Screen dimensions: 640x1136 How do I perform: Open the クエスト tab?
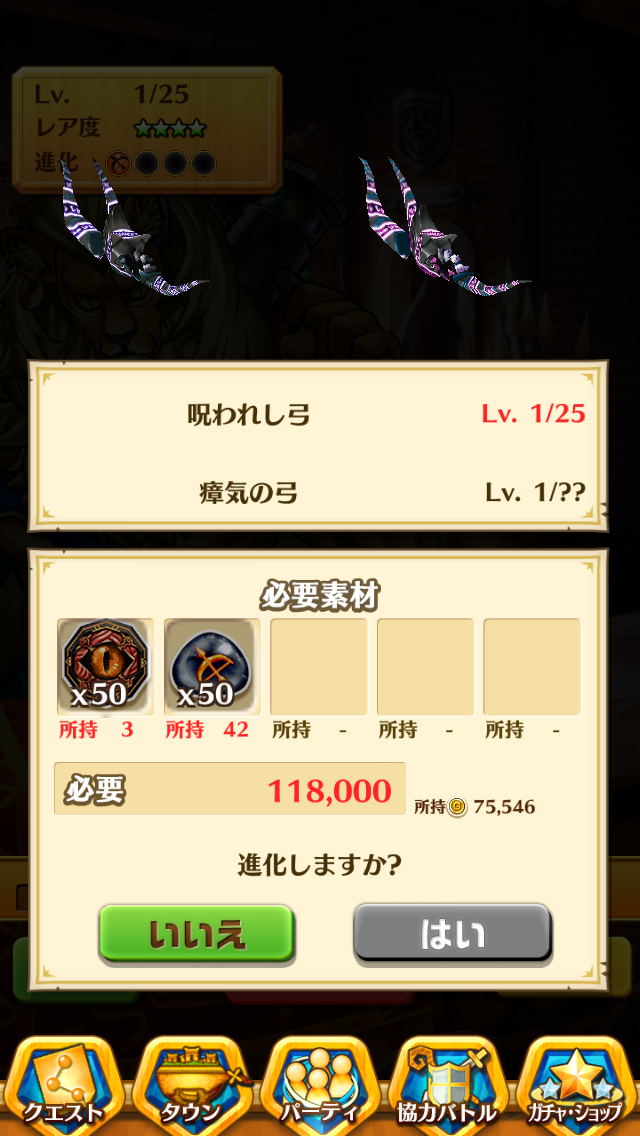pos(66,1086)
